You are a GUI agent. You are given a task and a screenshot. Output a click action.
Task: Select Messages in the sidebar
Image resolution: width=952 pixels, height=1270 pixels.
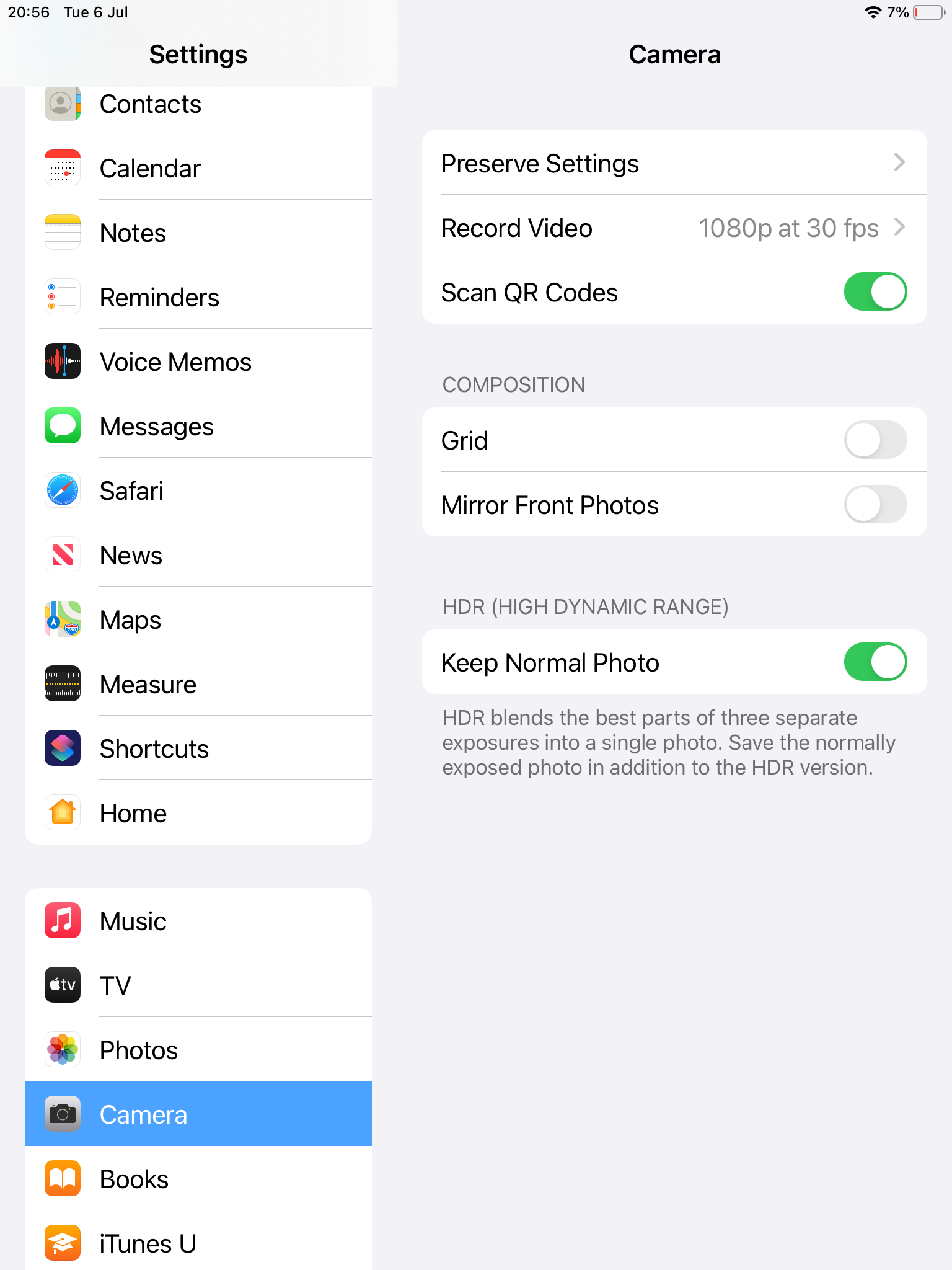click(x=198, y=427)
